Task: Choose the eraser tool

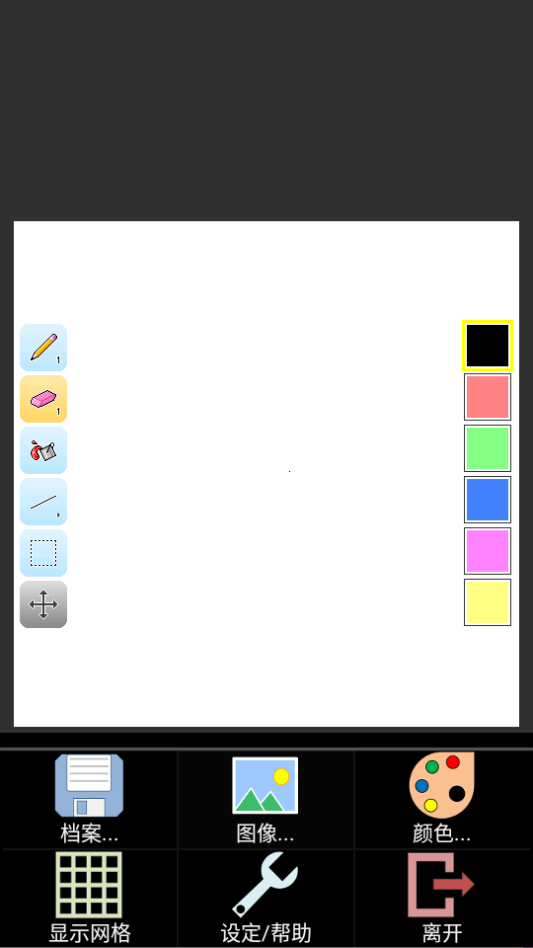Action: pyautogui.click(x=44, y=399)
